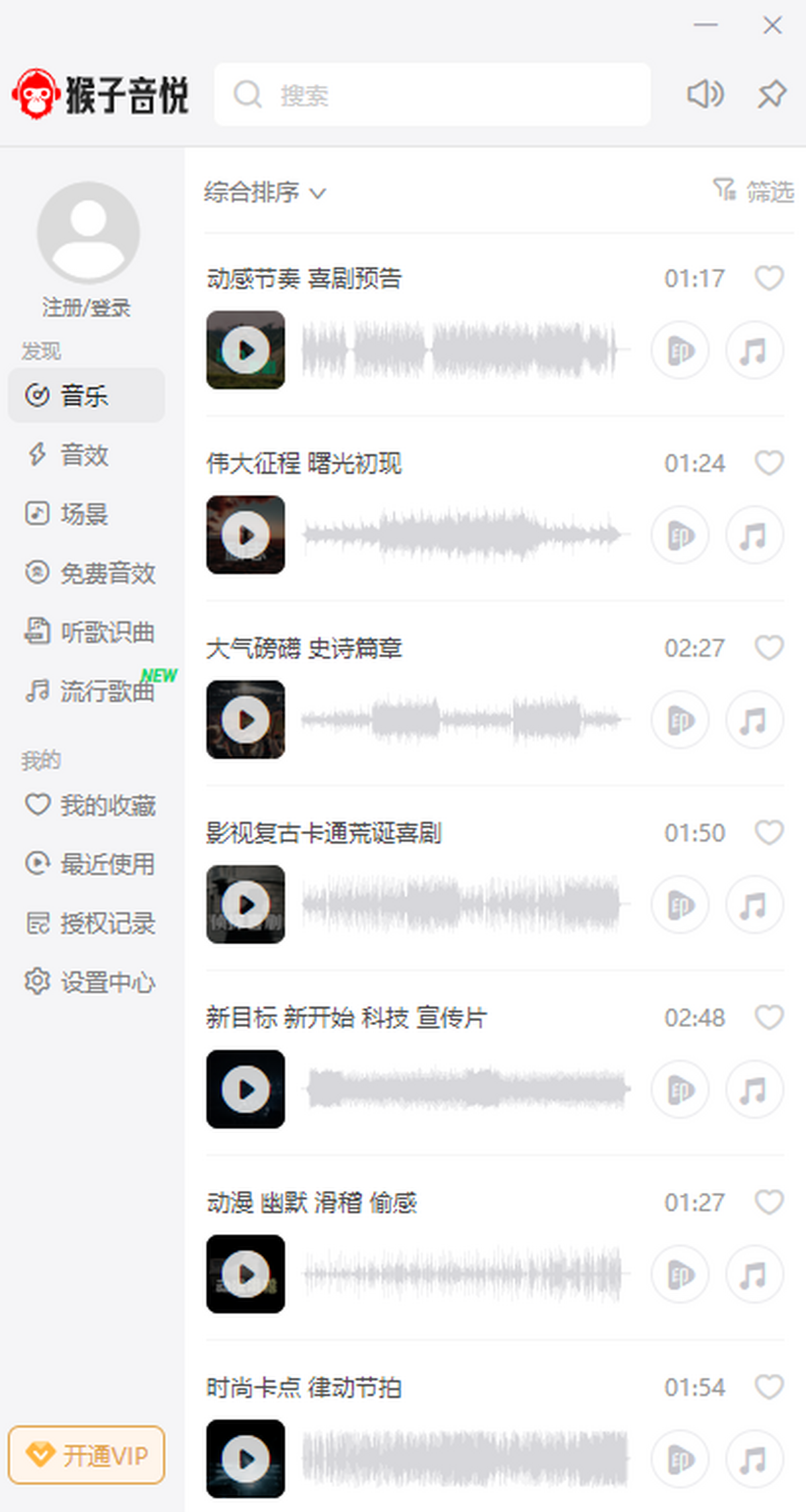Viewport: 806px width, 1512px height.
Task: Open the 筛选 filter options
Action: click(754, 191)
